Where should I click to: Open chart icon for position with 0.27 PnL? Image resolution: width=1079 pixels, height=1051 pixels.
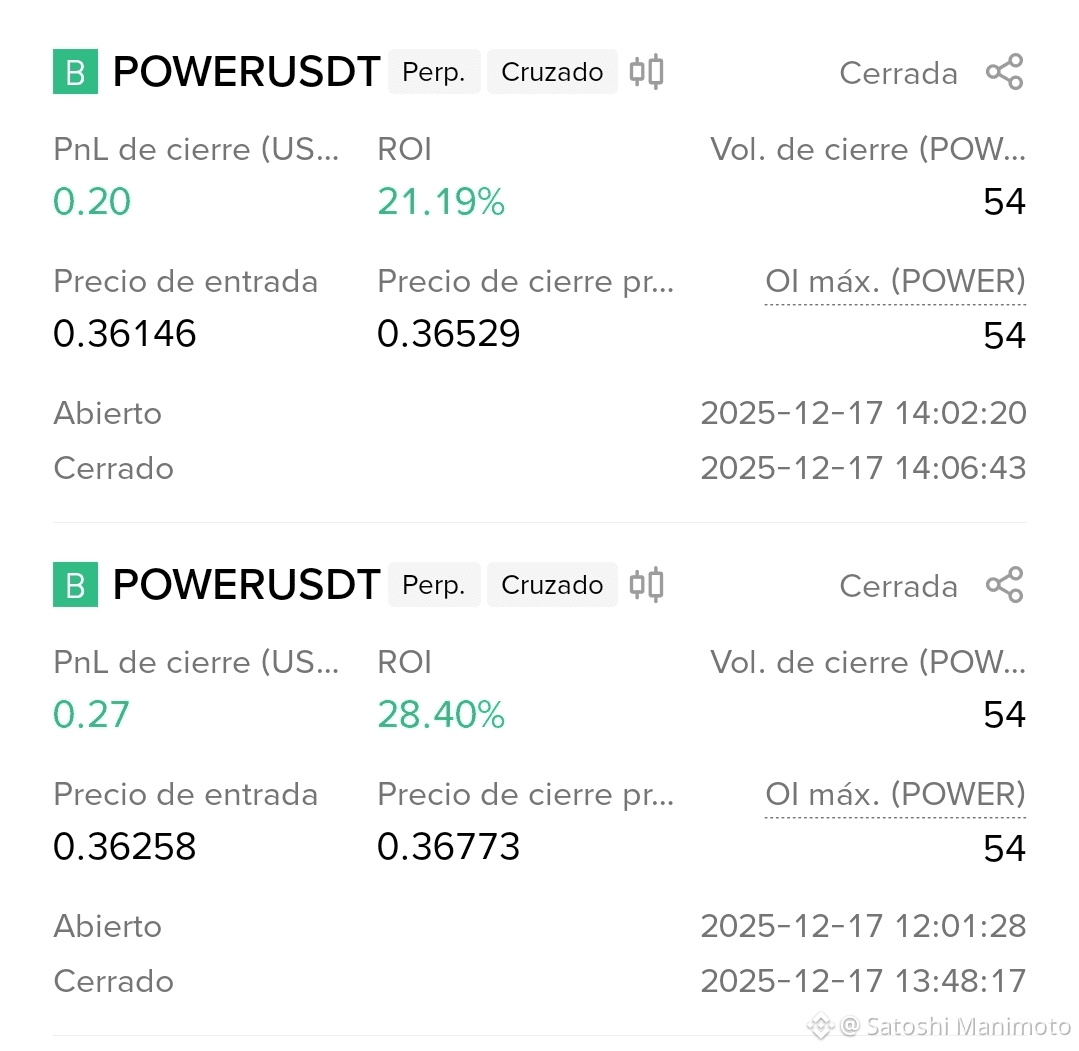[x=647, y=585]
